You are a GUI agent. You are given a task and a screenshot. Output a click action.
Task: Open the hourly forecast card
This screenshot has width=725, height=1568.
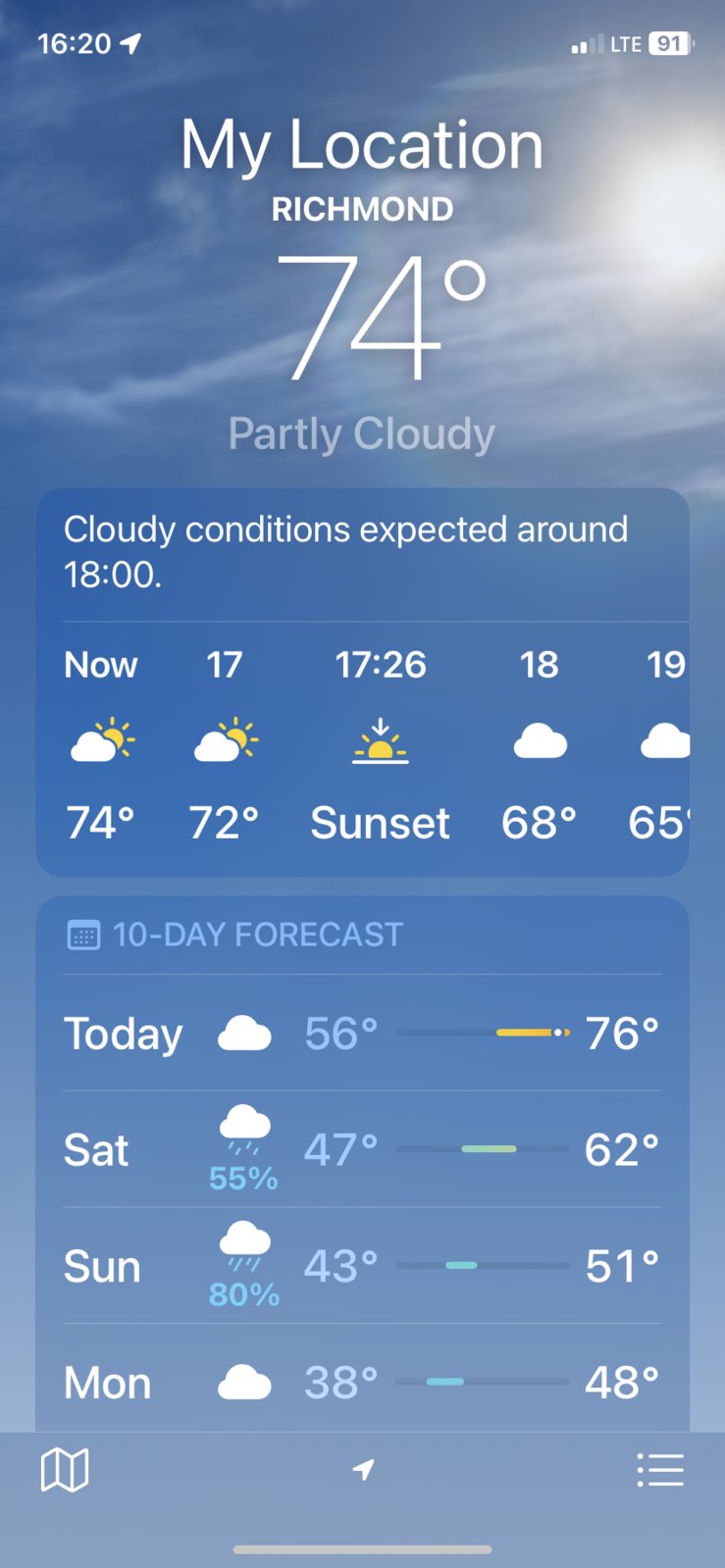click(x=362, y=745)
